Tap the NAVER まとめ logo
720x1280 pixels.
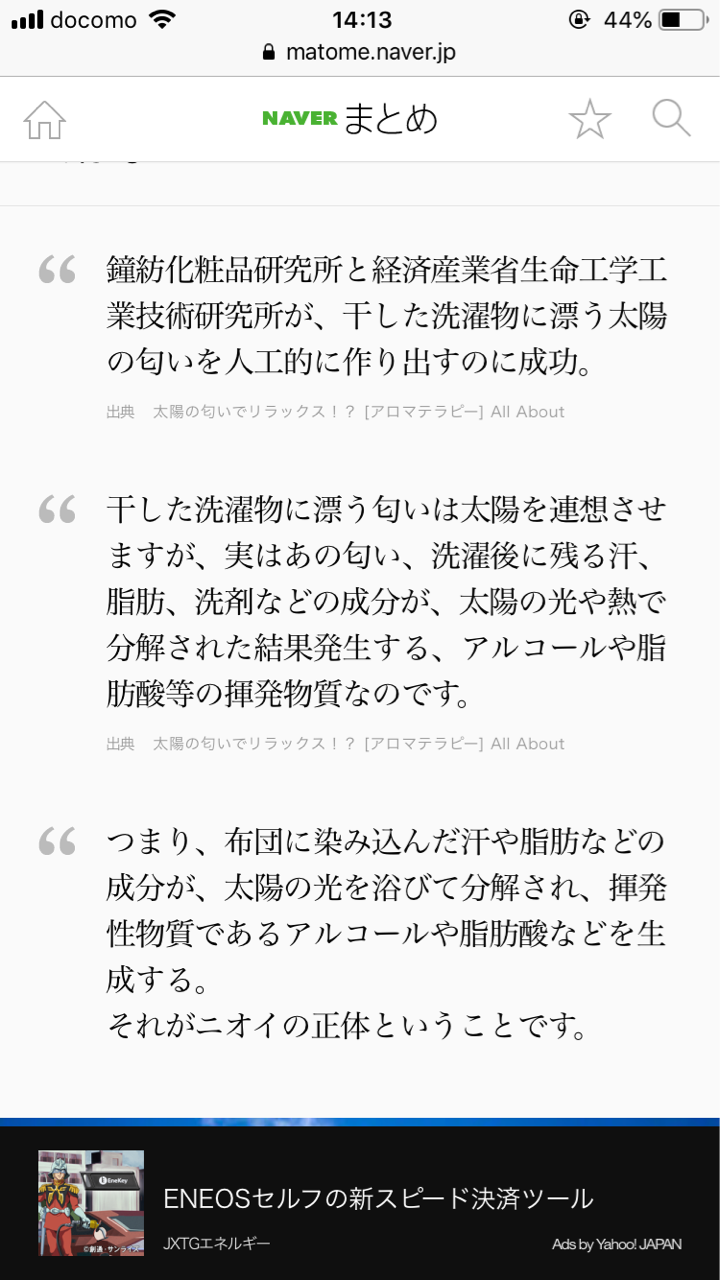tap(350, 119)
